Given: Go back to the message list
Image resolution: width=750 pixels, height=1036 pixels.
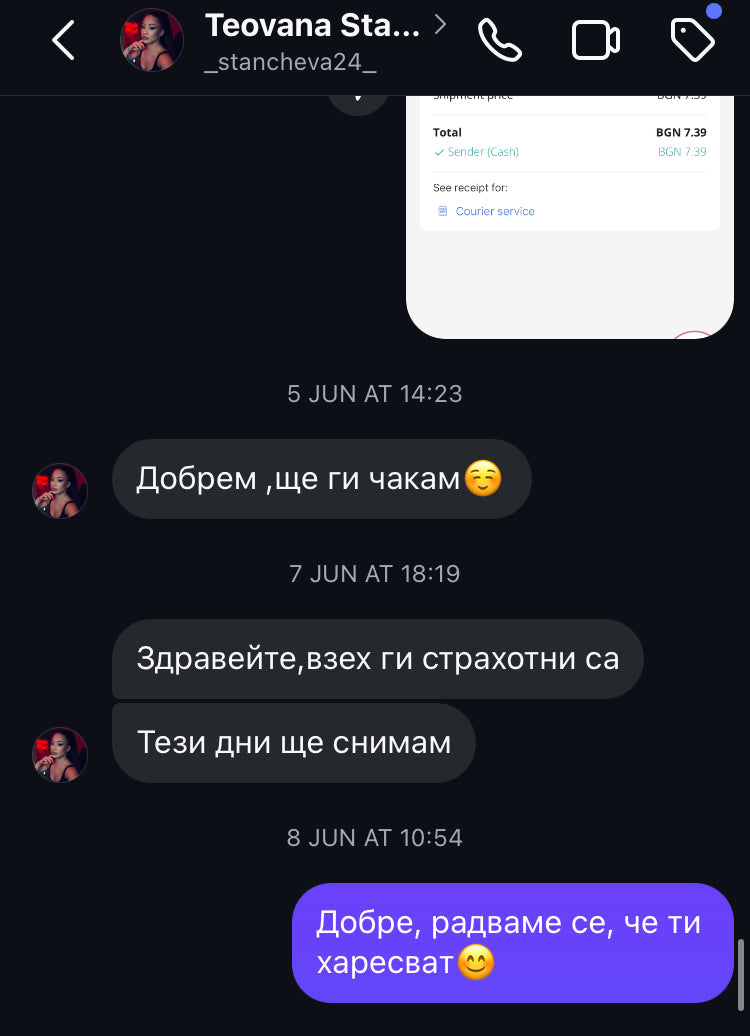Looking at the screenshot, I should pyautogui.click(x=63, y=41).
